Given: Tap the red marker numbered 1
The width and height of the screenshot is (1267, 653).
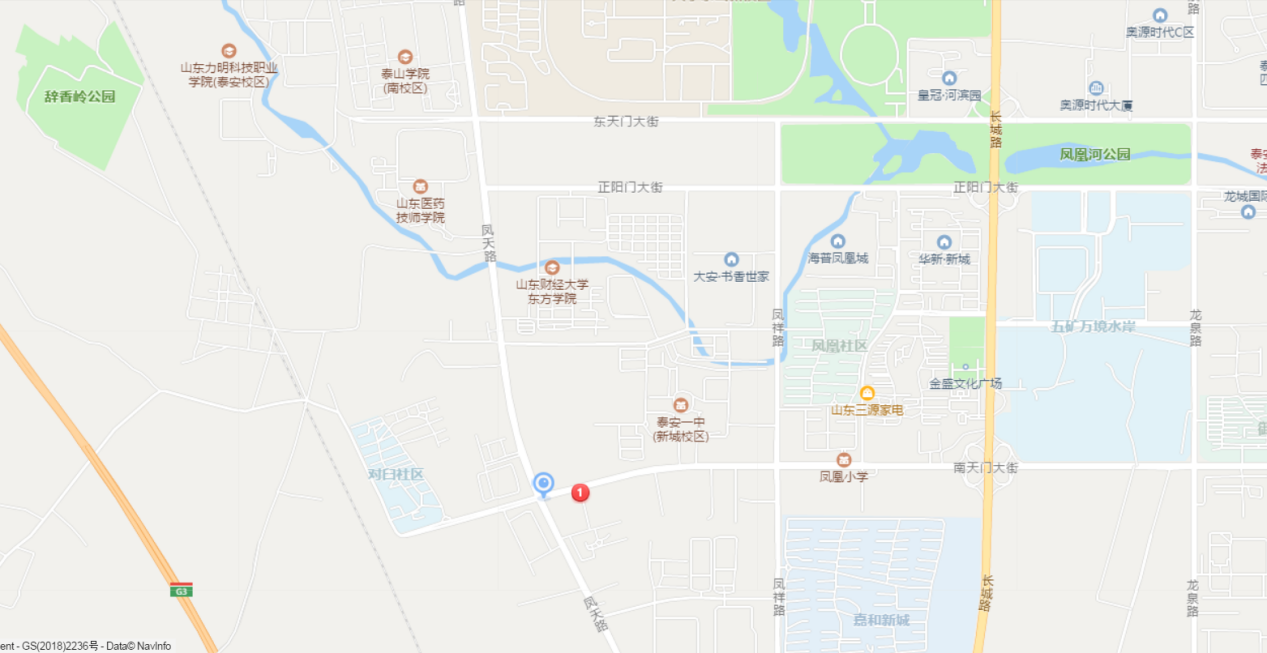Looking at the screenshot, I should pyautogui.click(x=580, y=492).
